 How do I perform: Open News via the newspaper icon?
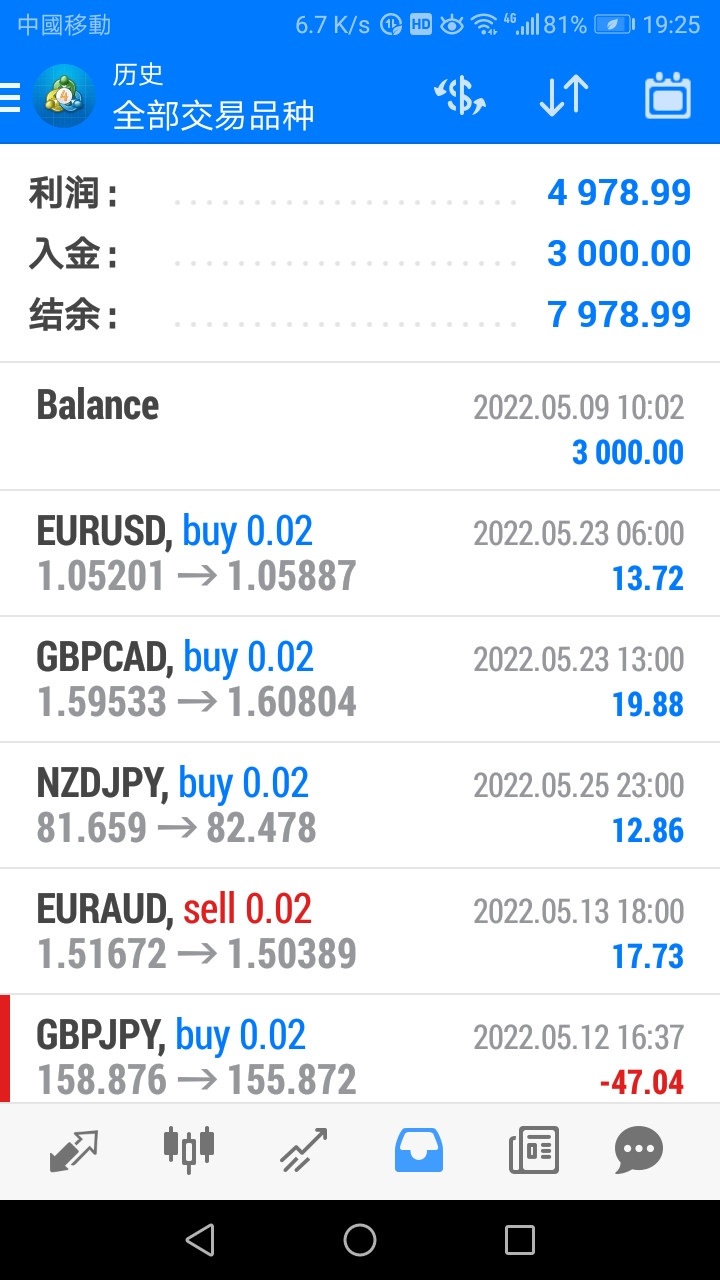pos(533,1150)
